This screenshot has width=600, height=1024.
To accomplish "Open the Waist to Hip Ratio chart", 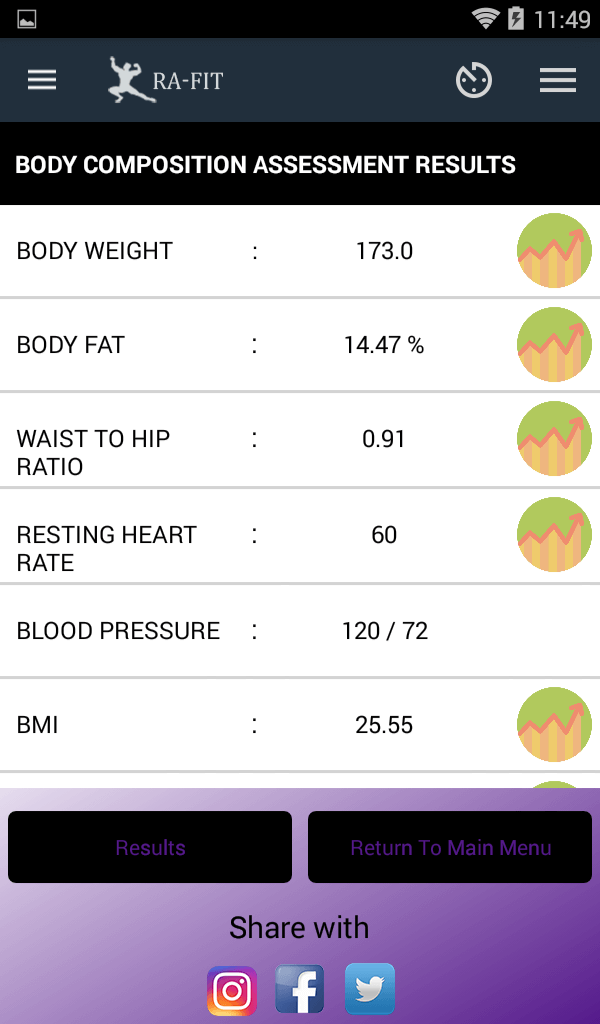I will pos(554,439).
